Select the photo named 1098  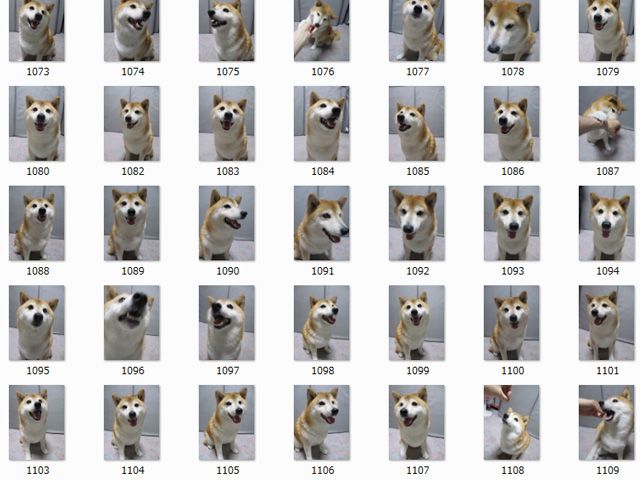[x=322, y=323]
